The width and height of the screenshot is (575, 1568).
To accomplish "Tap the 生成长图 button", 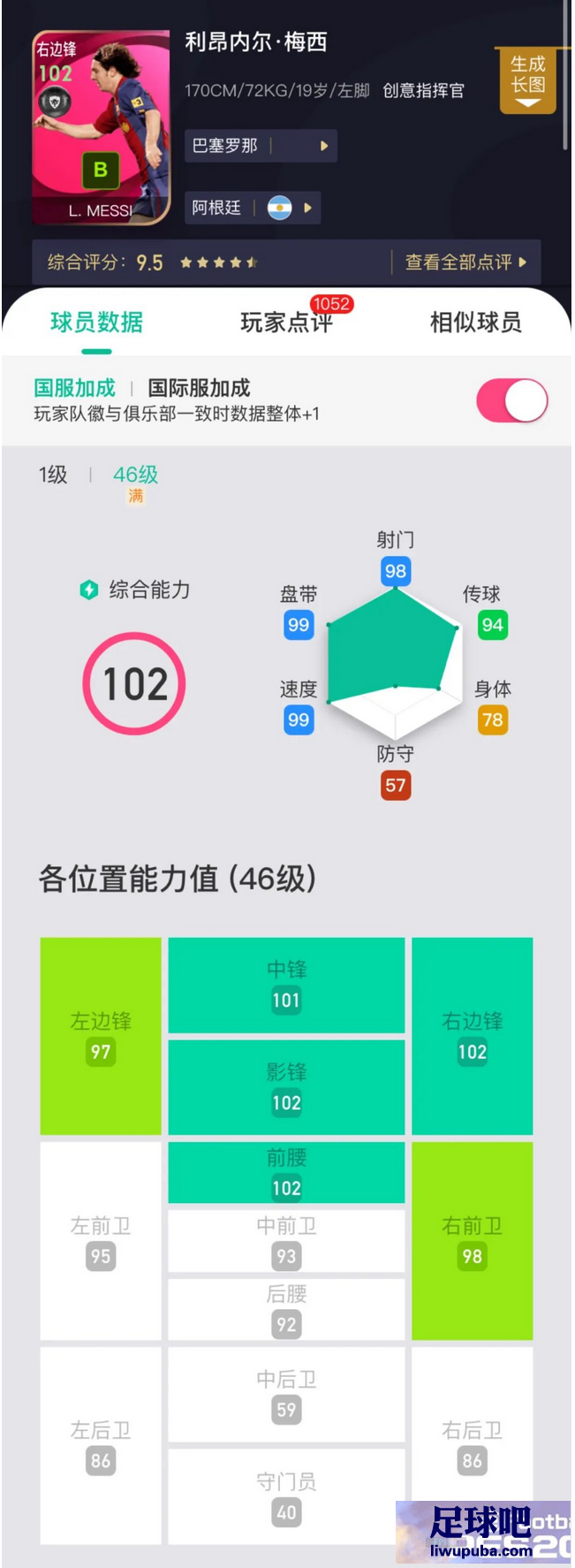I will point(527,80).
